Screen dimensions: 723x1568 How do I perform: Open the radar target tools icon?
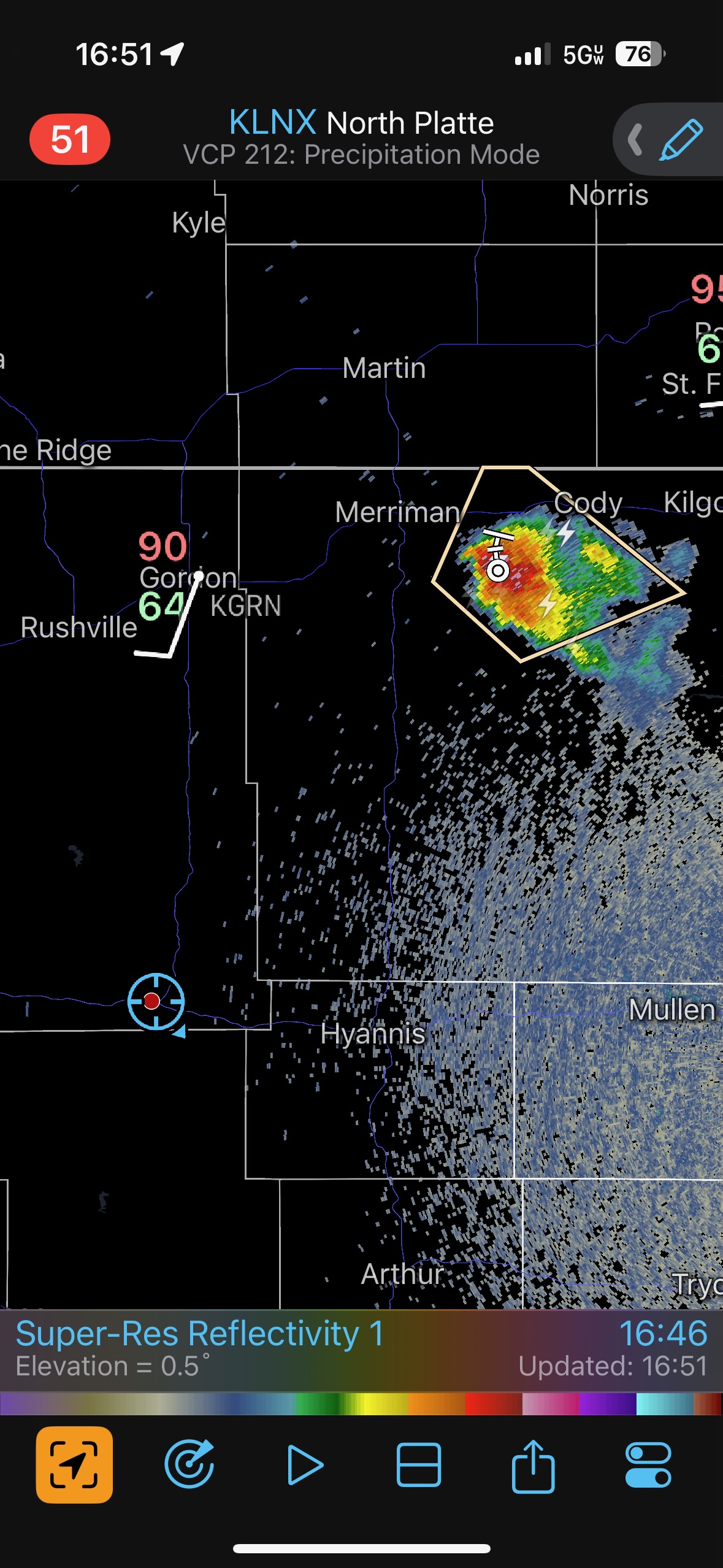[x=189, y=1464]
